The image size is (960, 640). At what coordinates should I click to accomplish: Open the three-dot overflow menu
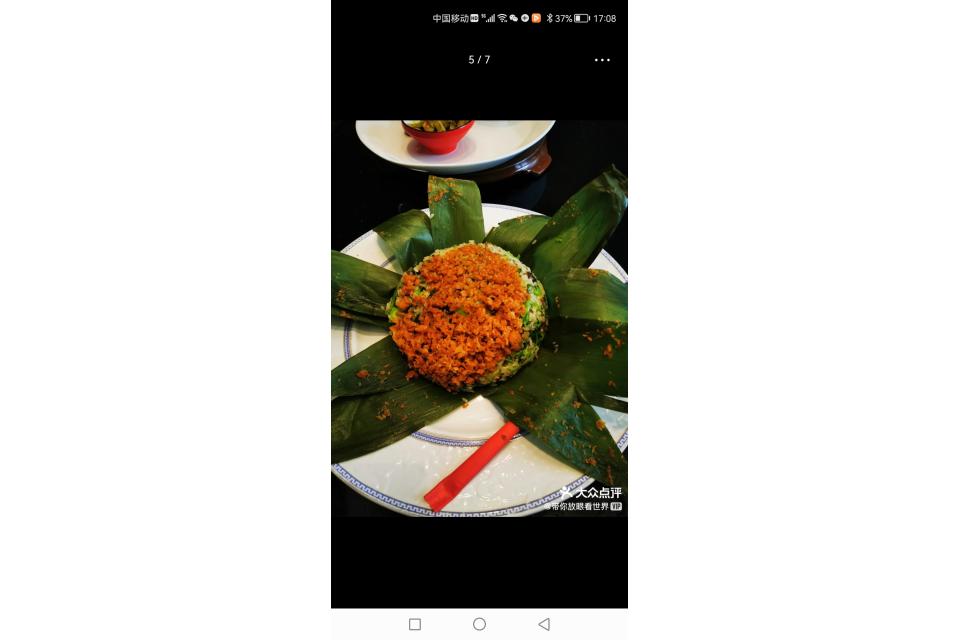pyautogui.click(x=602, y=60)
